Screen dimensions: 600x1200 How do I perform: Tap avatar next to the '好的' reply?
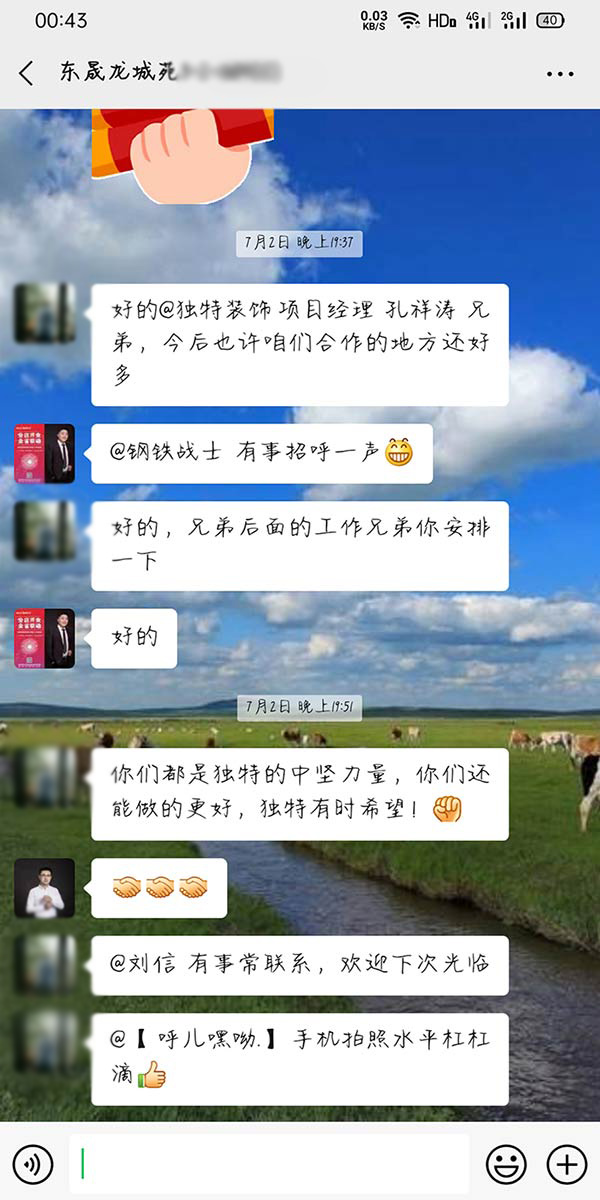(x=44, y=638)
